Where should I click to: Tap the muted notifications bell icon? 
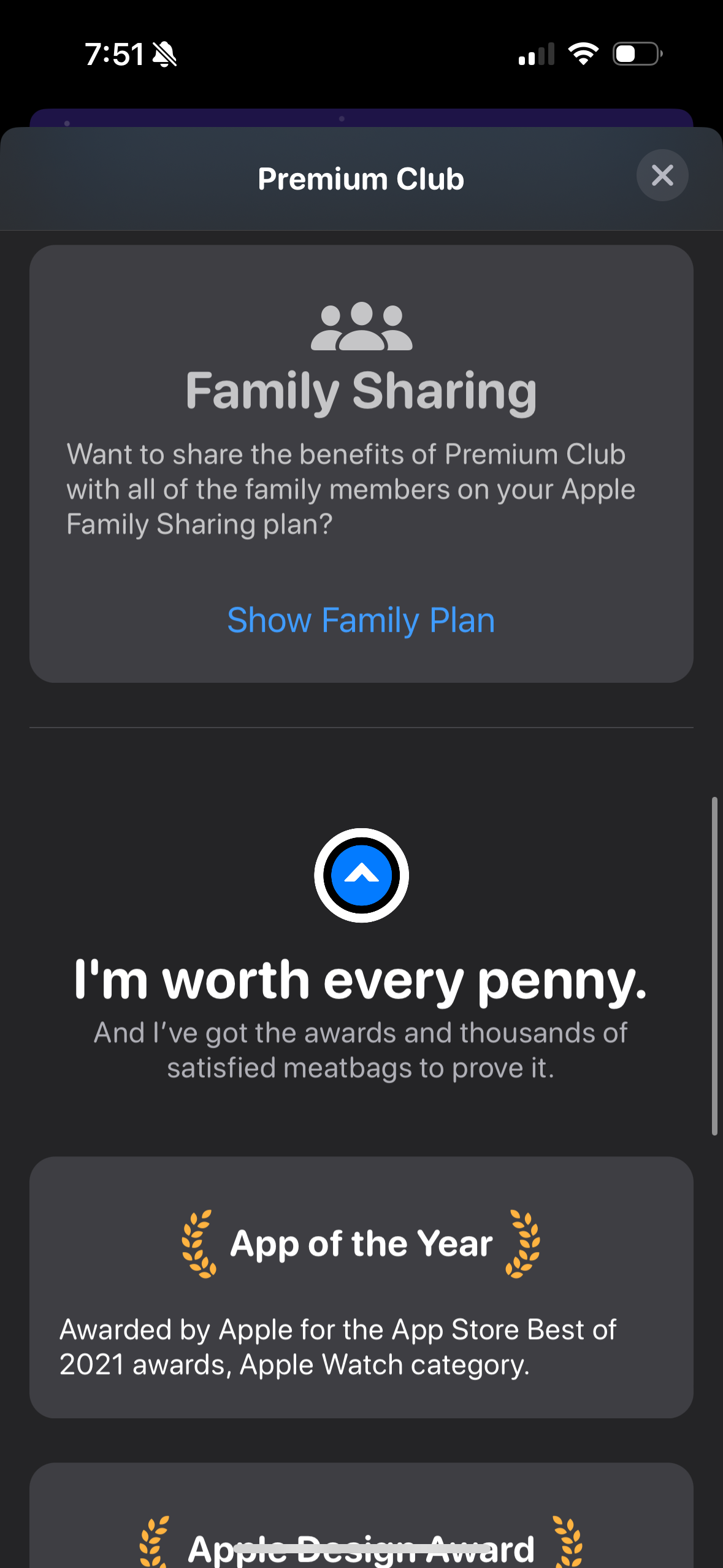pos(166,54)
